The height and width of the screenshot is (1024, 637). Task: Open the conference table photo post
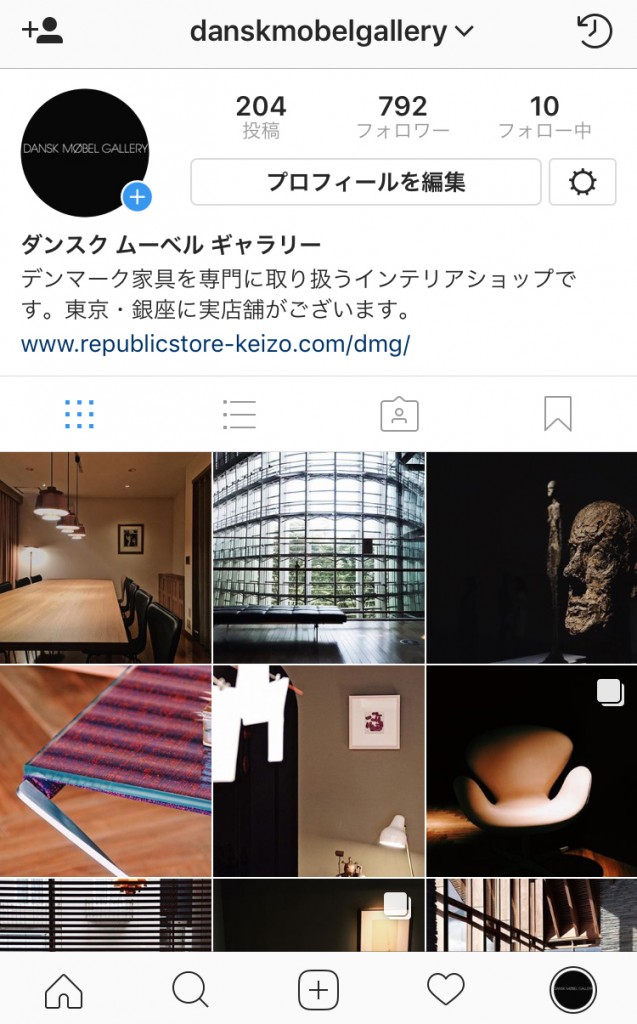[x=105, y=557]
